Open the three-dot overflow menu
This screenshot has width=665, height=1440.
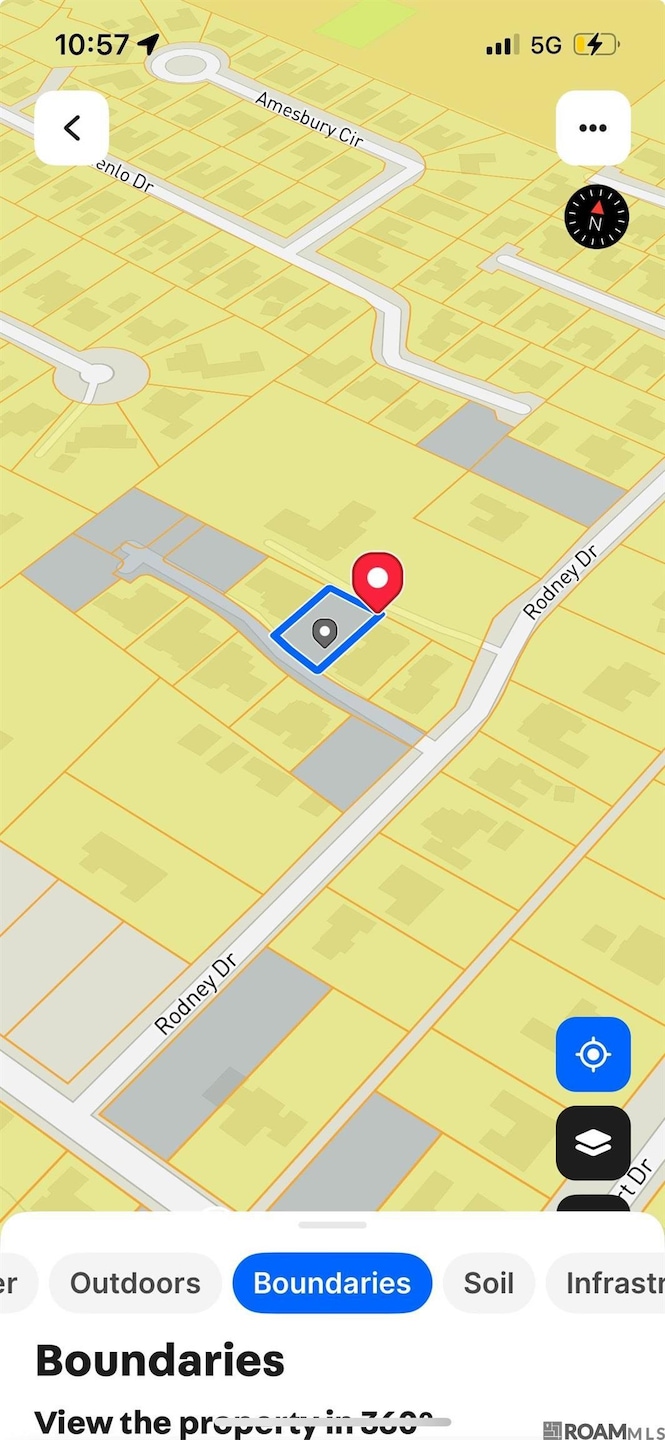click(593, 128)
